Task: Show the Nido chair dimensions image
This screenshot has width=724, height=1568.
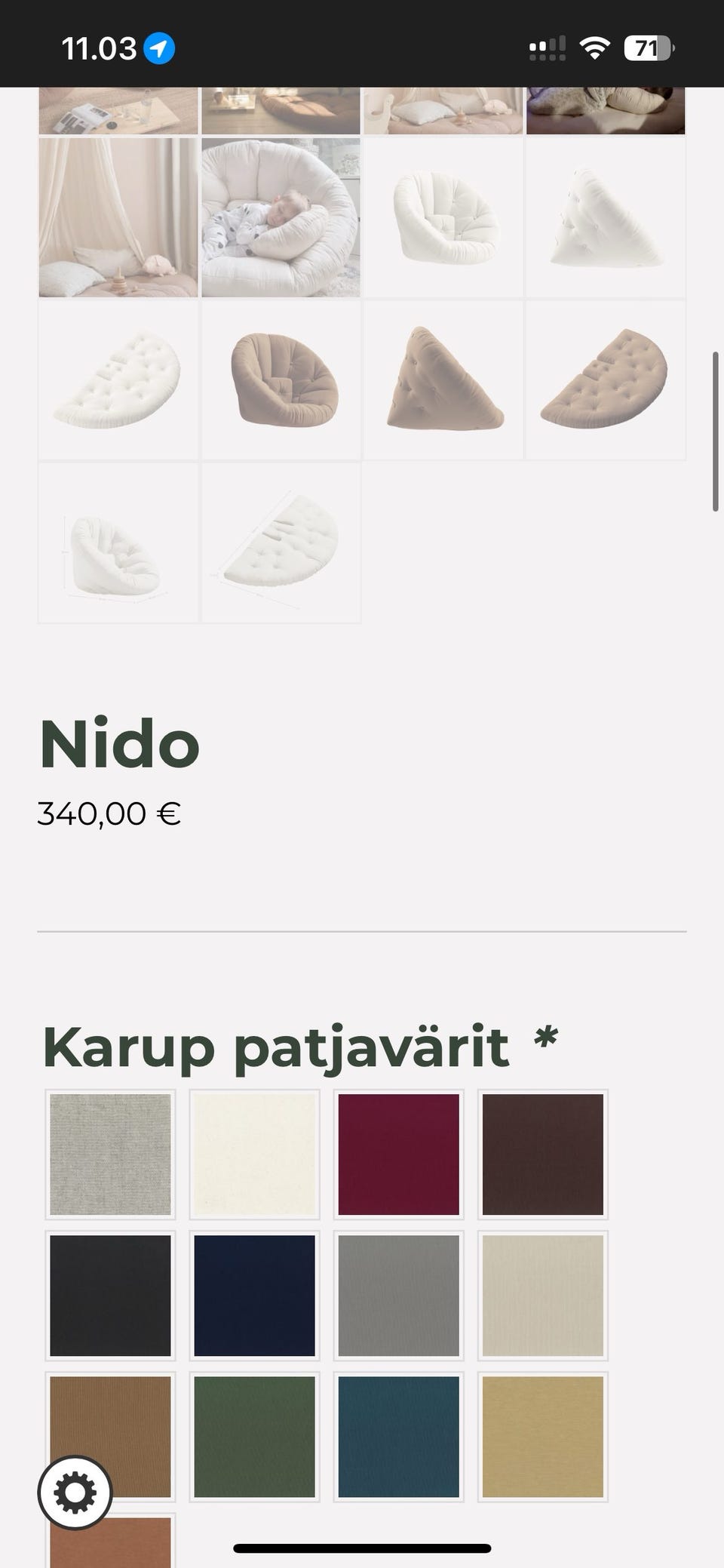Action: pyautogui.click(x=118, y=543)
